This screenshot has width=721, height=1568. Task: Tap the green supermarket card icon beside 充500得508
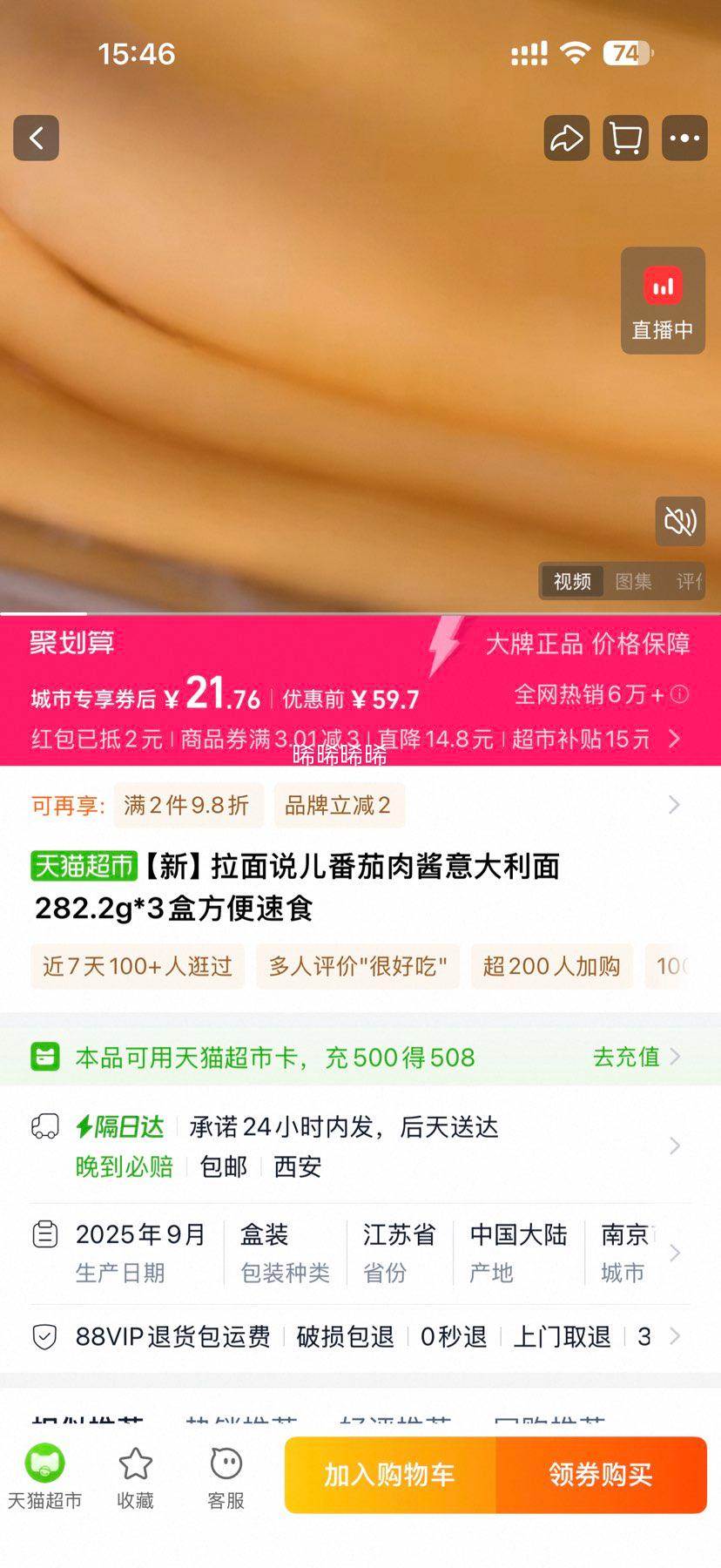pos(43,1057)
